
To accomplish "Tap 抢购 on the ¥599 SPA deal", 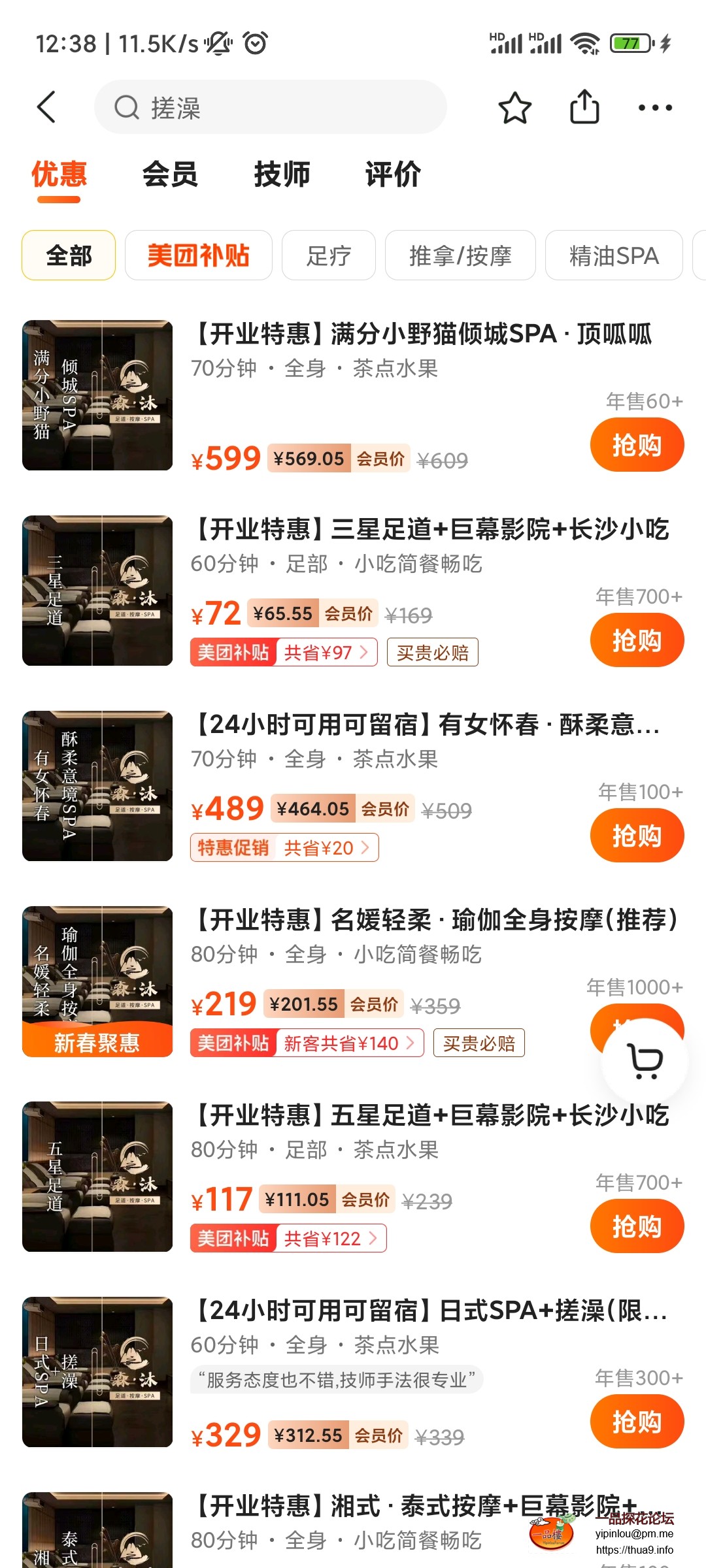I will [637, 444].
